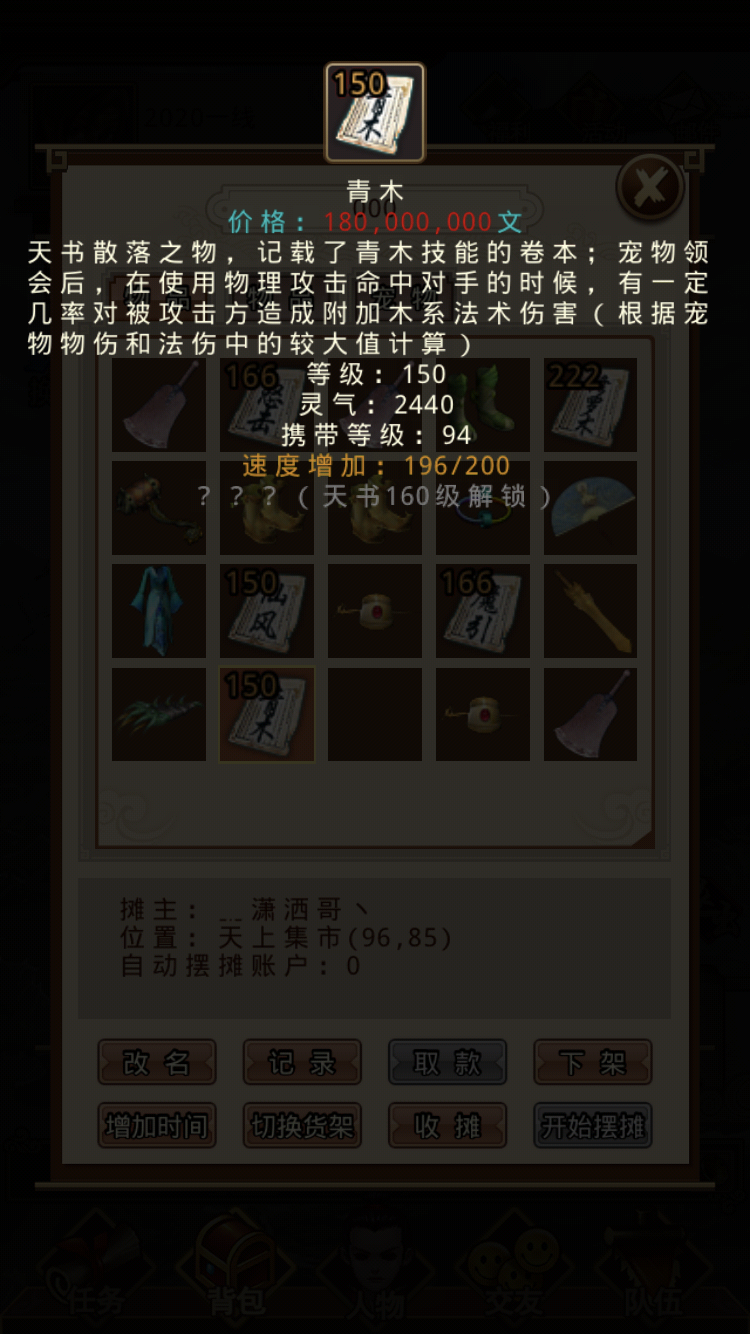Select the highlighted 150 青木 book

pyautogui.click(x=266, y=714)
